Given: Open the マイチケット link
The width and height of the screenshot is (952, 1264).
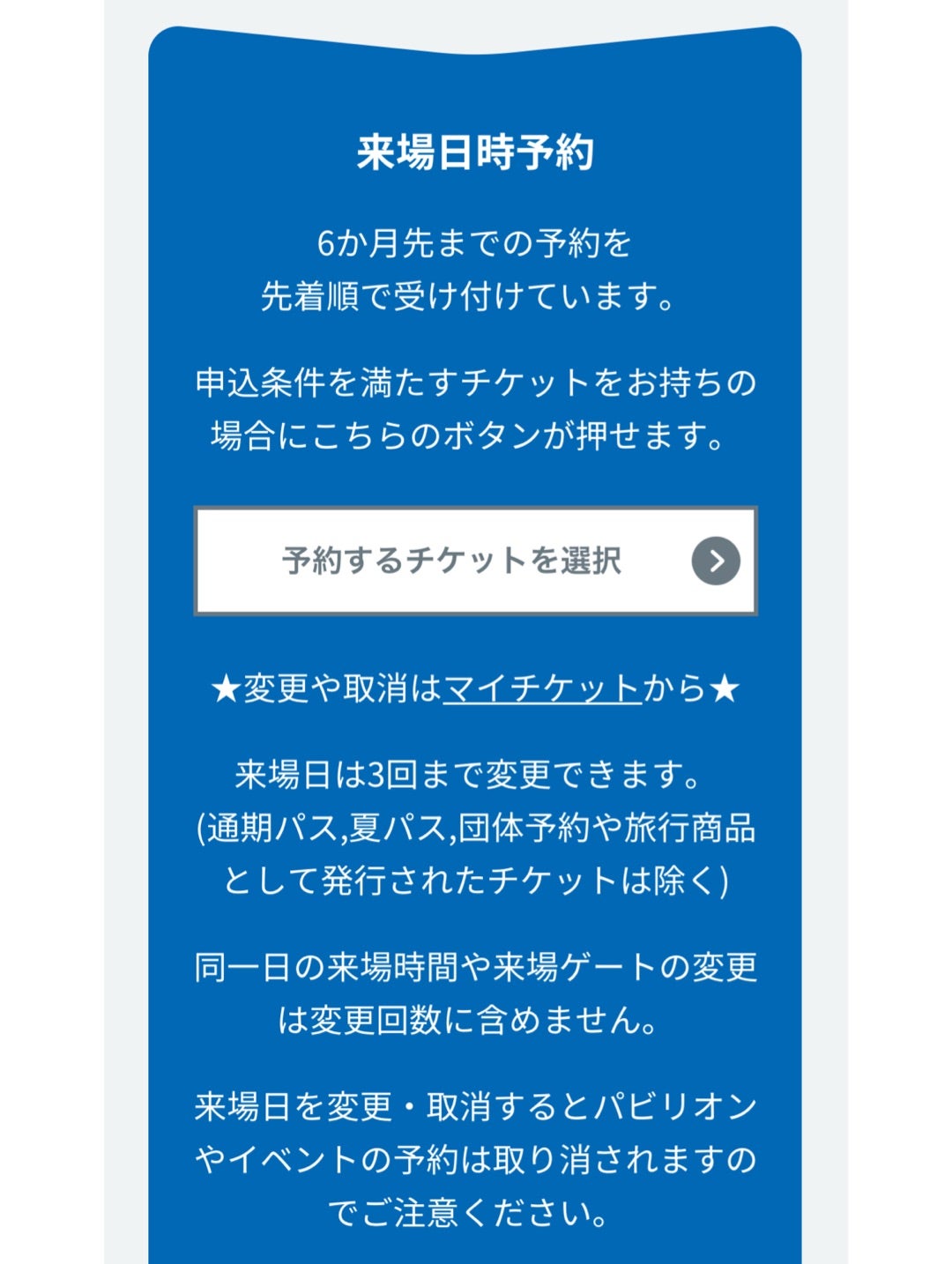Looking at the screenshot, I should point(541,688).
